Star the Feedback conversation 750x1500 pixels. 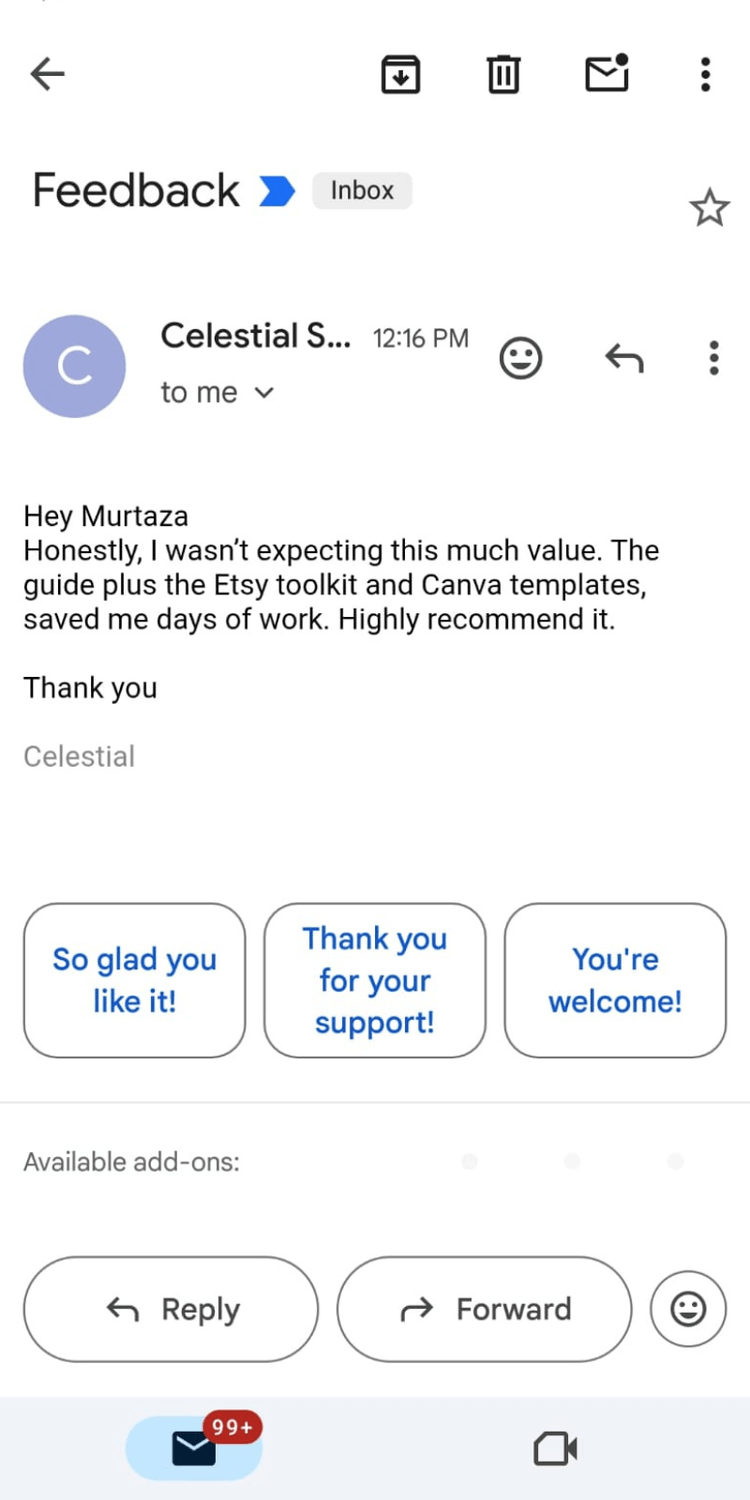(x=709, y=208)
